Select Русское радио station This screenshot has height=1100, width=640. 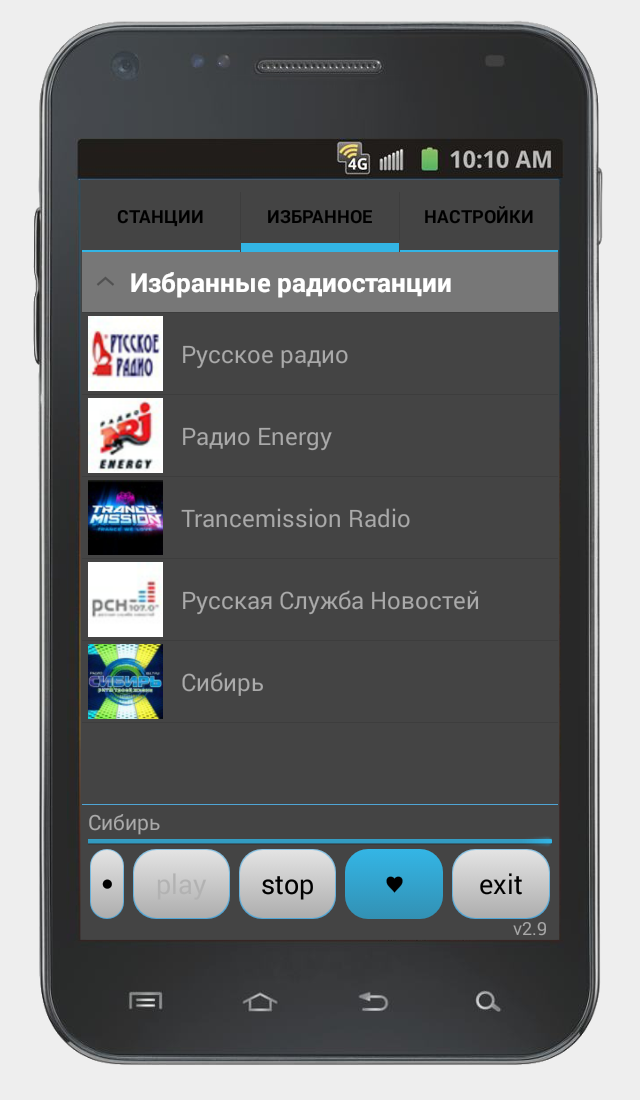tap(320, 354)
